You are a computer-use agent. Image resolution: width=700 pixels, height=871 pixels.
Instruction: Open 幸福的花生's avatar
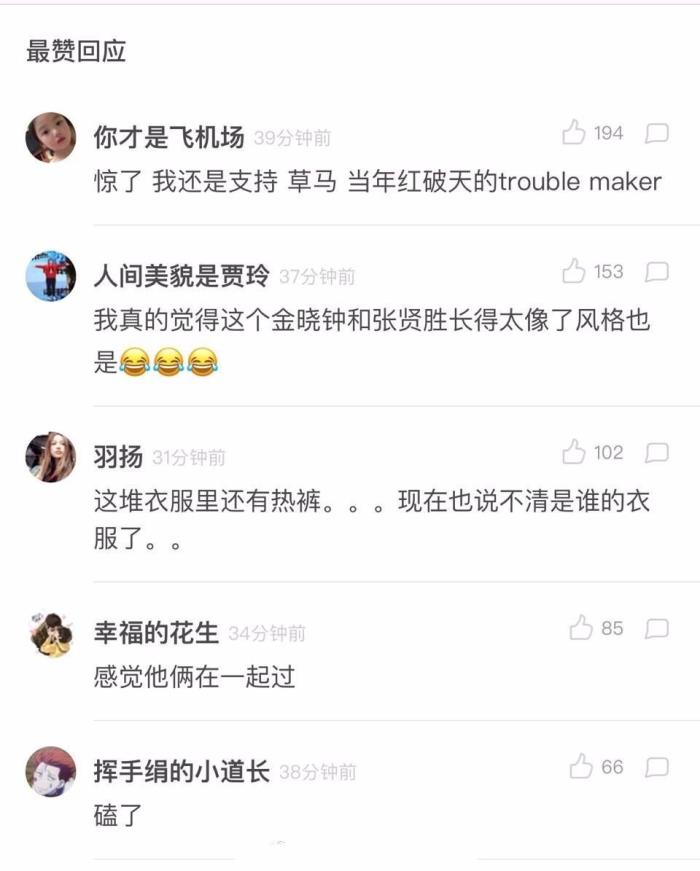50,633
